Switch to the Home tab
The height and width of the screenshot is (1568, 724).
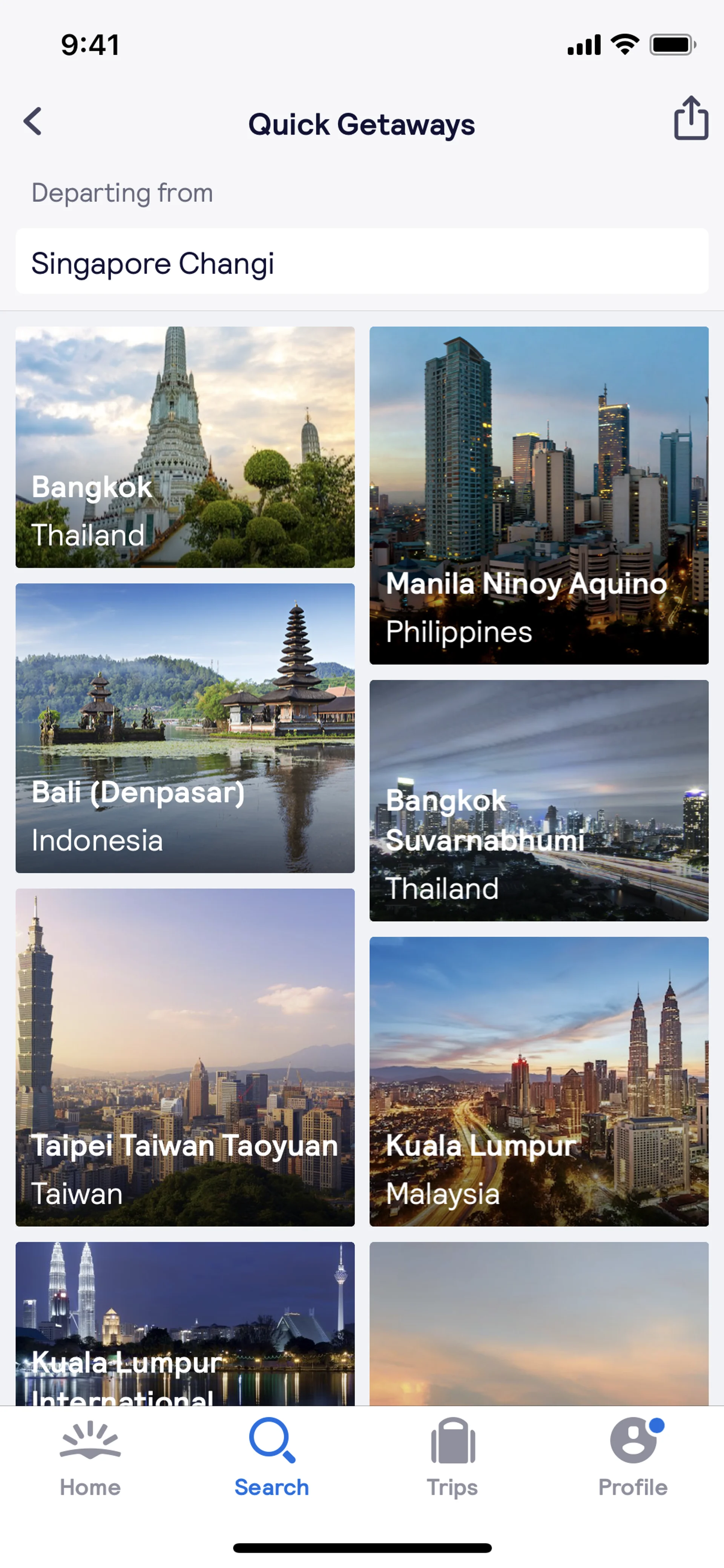(x=90, y=1458)
